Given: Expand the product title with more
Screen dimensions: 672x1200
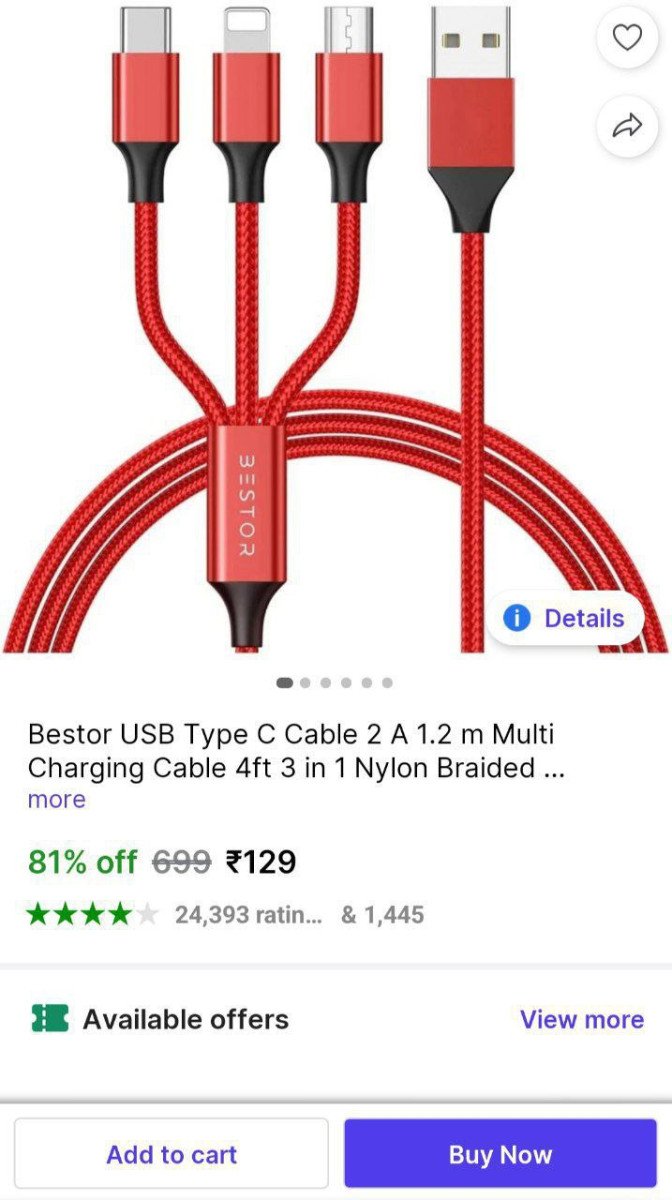Looking at the screenshot, I should (56, 799).
